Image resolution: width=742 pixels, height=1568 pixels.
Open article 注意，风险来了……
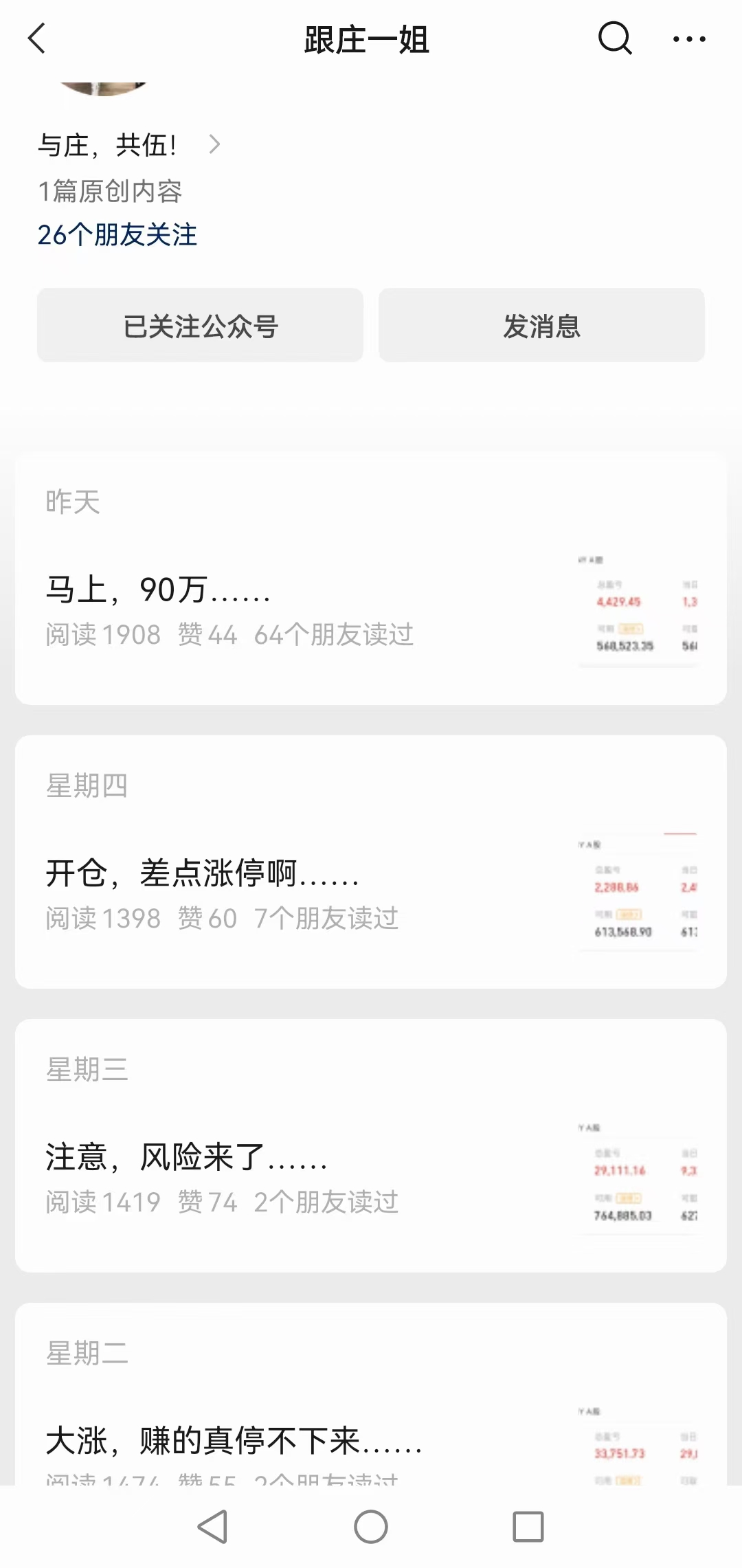tap(186, 1157)
